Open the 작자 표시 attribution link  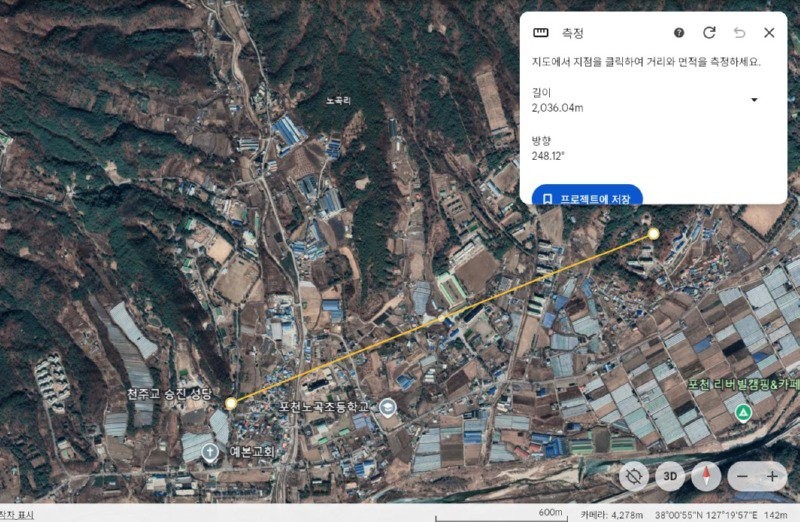(x=17, y=515)
